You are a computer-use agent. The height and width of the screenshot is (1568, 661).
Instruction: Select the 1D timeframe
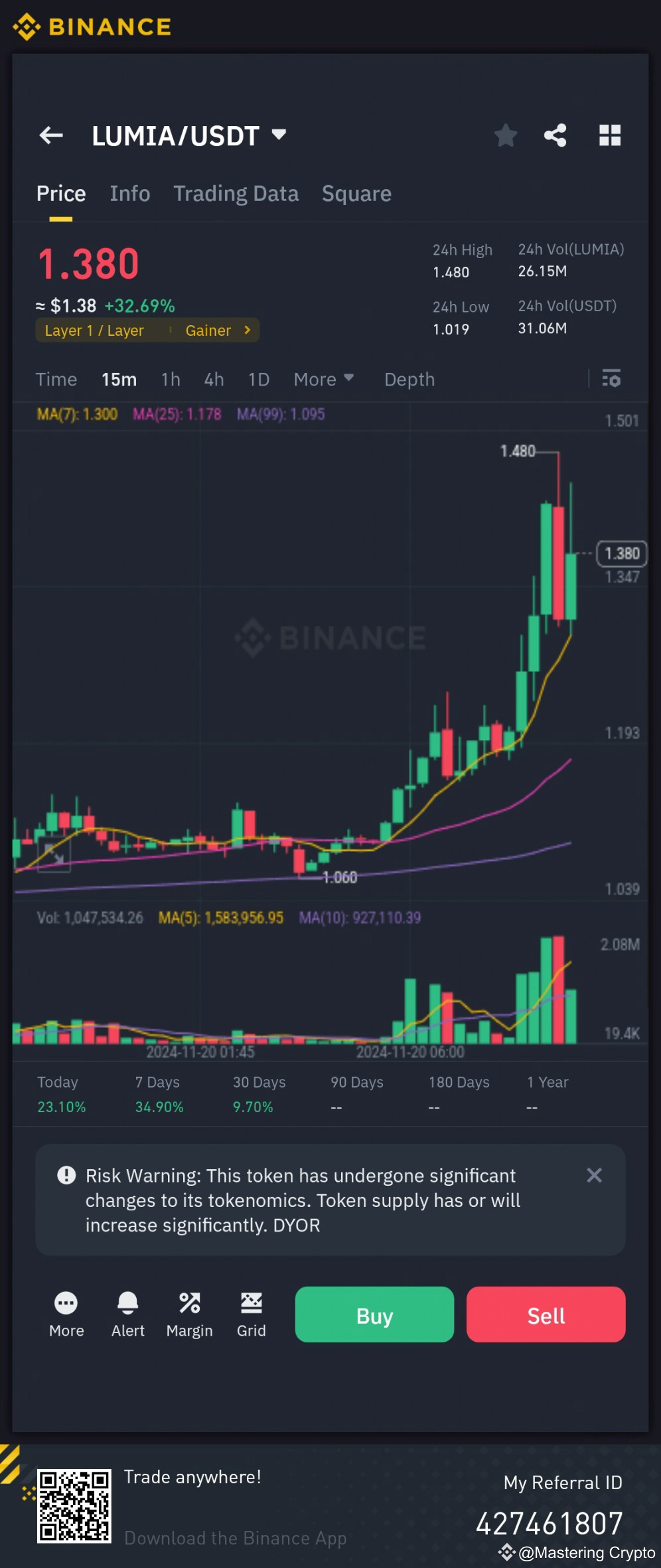pos(258,379)
